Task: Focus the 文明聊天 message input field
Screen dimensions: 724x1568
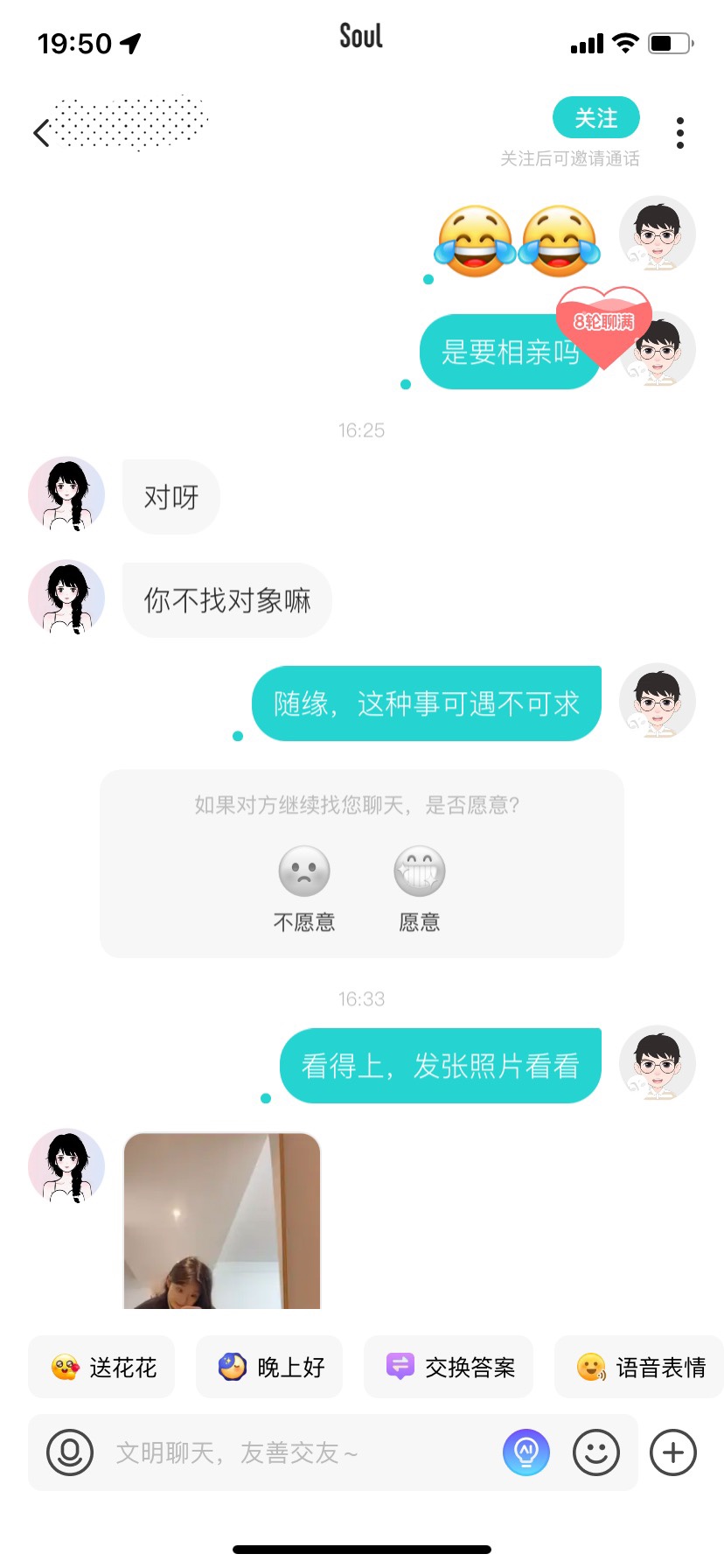Action: point(297,1452)
